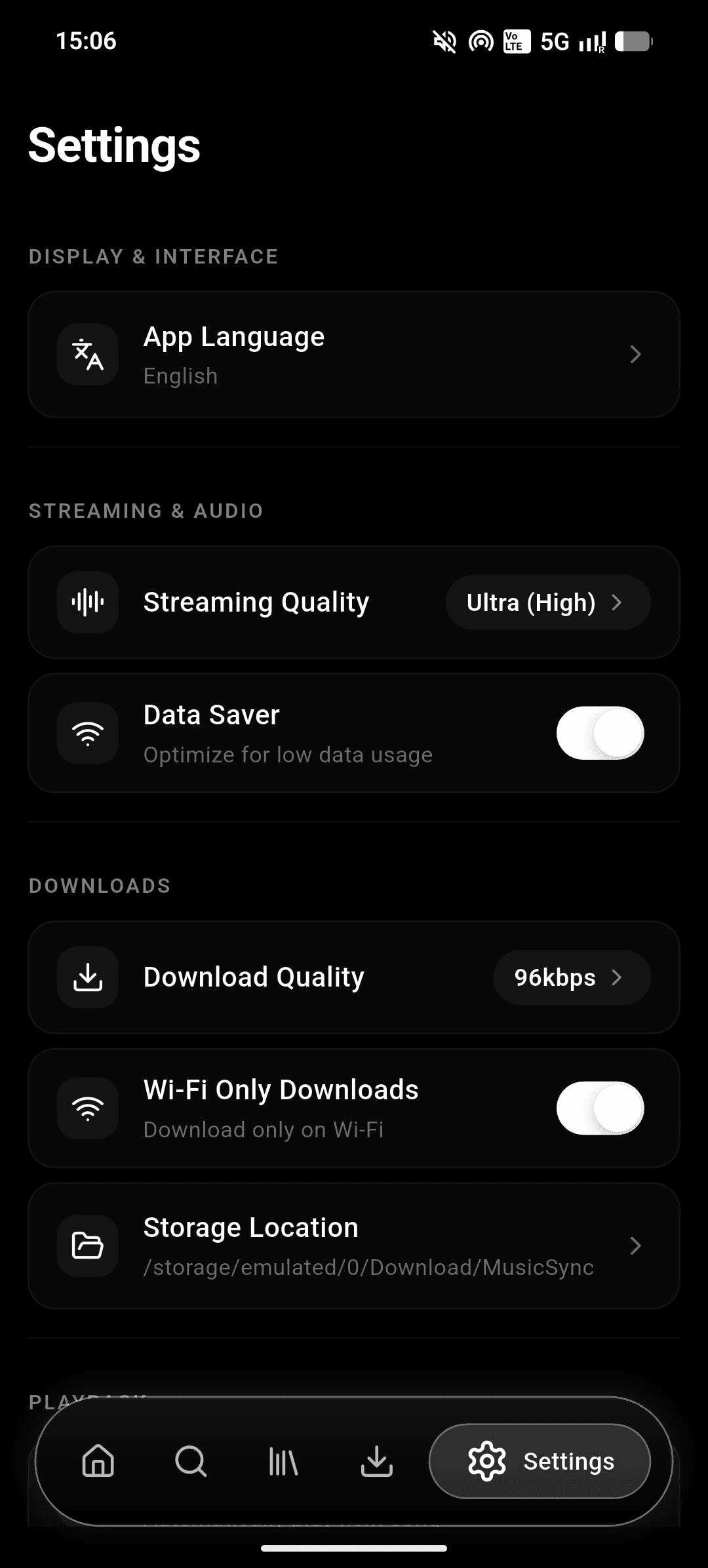Viewport: 708px width, 1568px height.
Task: Tap the Search icon in bottom bar
Action: click(190, 1460)
